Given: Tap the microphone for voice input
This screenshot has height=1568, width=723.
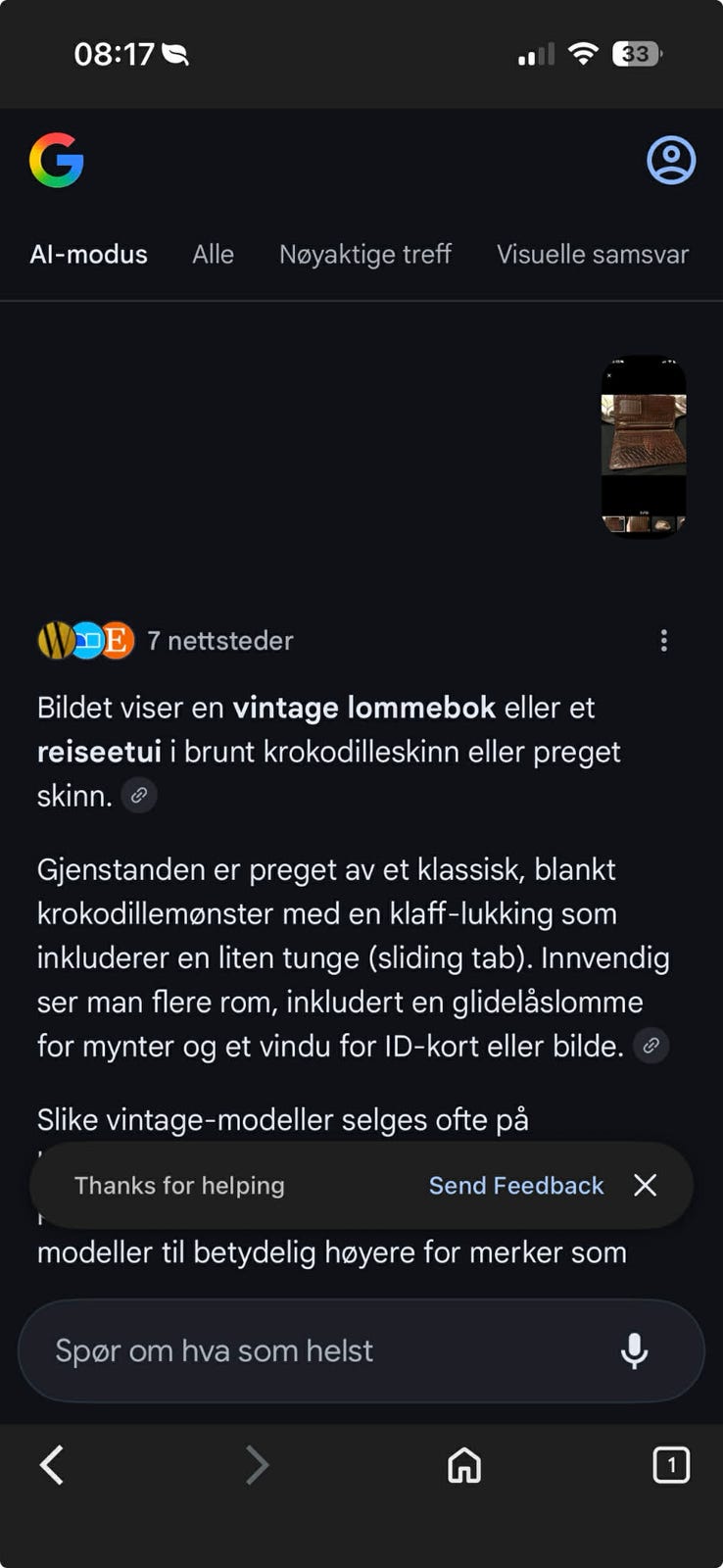Looking at the screenshot, I should [637, 1350].
